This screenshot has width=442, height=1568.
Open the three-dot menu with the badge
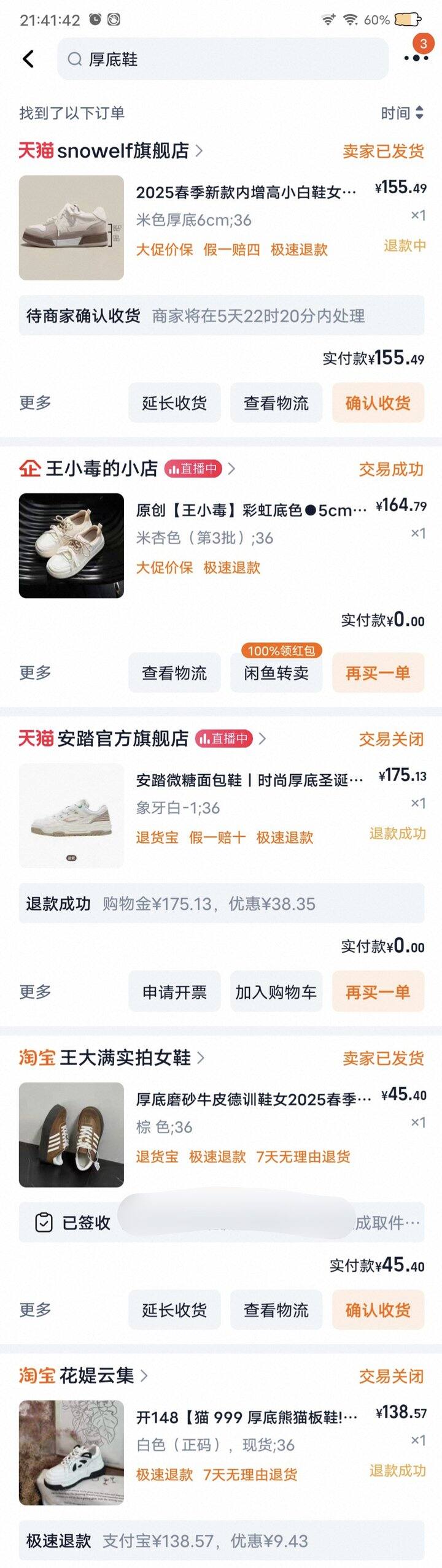point(416,57)
